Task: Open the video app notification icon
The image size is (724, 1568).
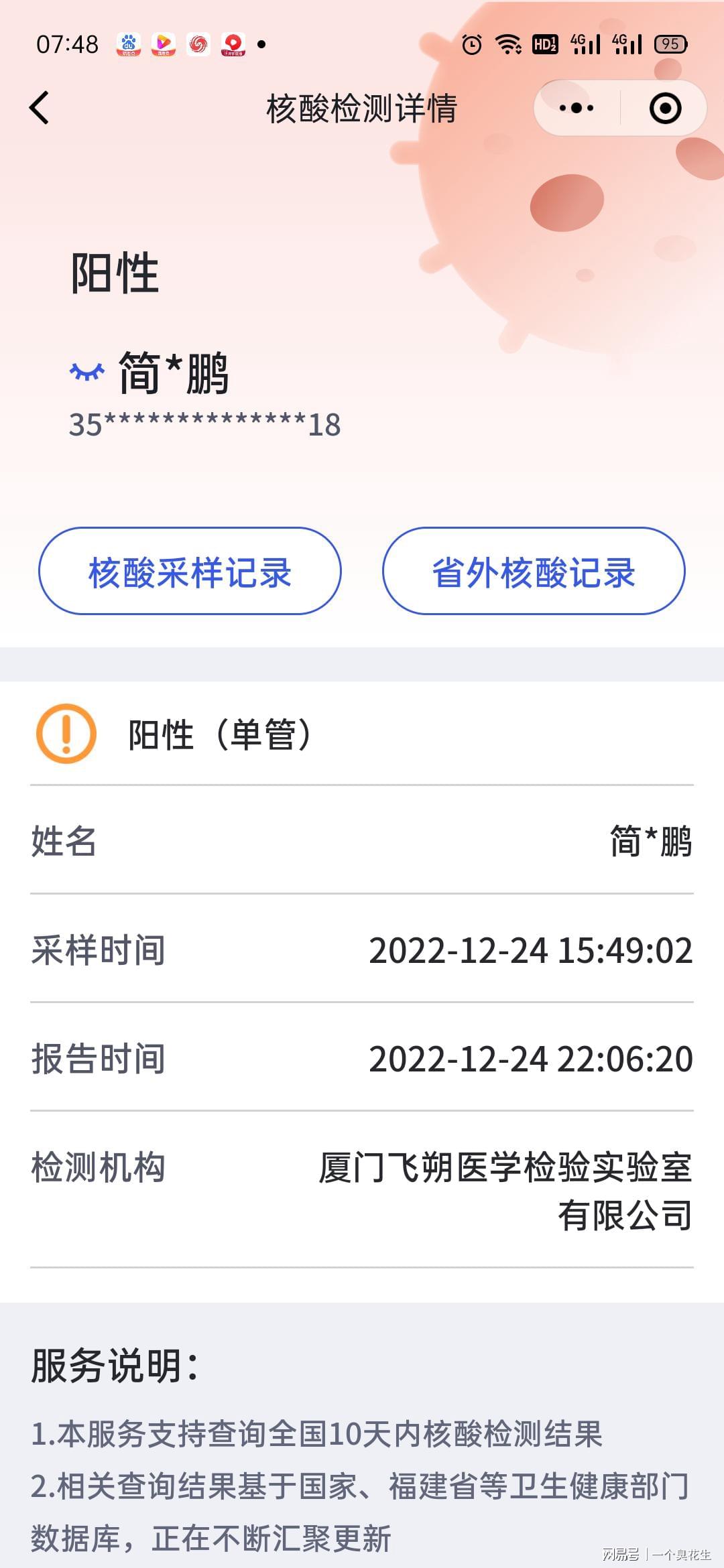Action: 164,45
